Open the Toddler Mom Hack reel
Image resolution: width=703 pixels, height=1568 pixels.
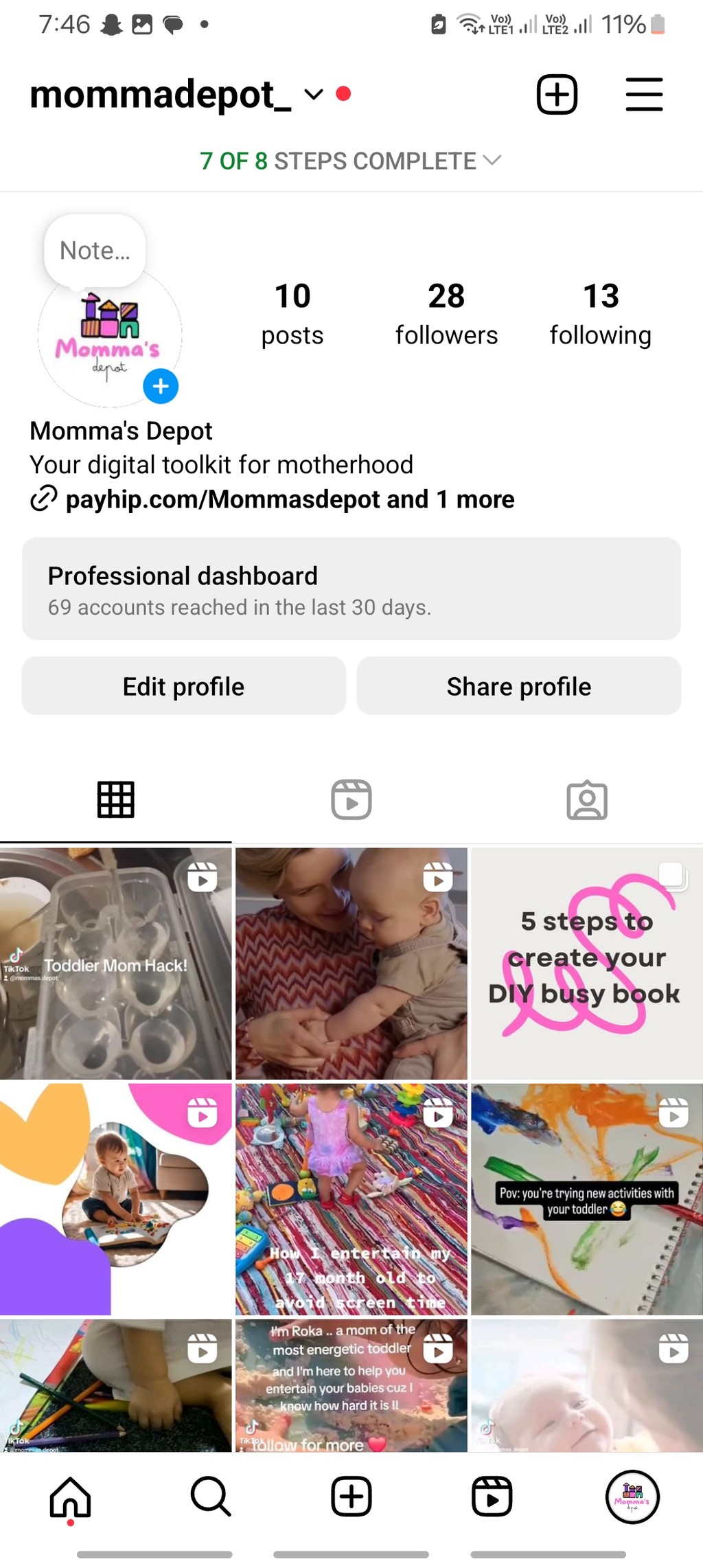tap(115, 964)
